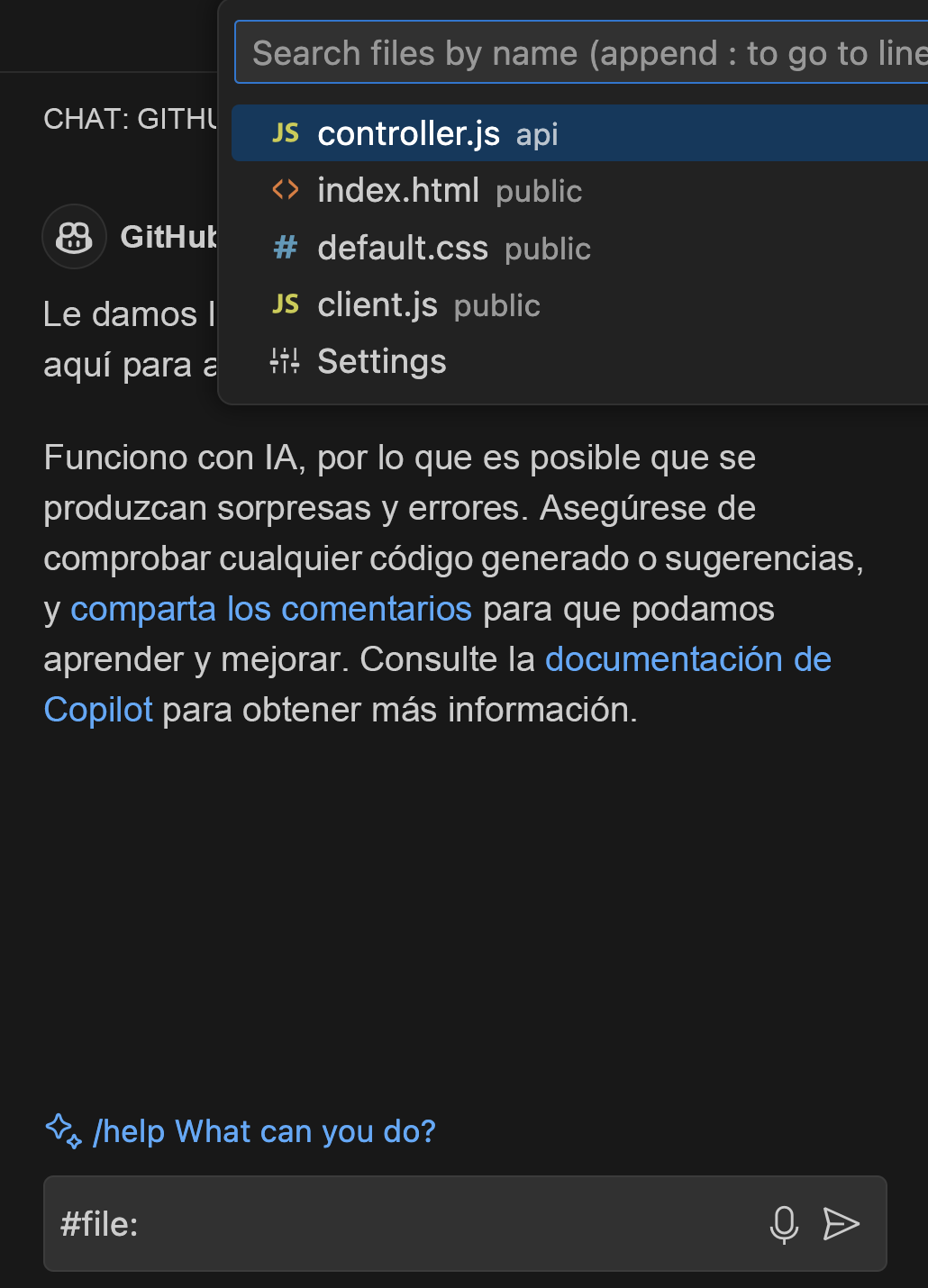
Task: Open the comparta los comentarios link
Action: (271, 610)
